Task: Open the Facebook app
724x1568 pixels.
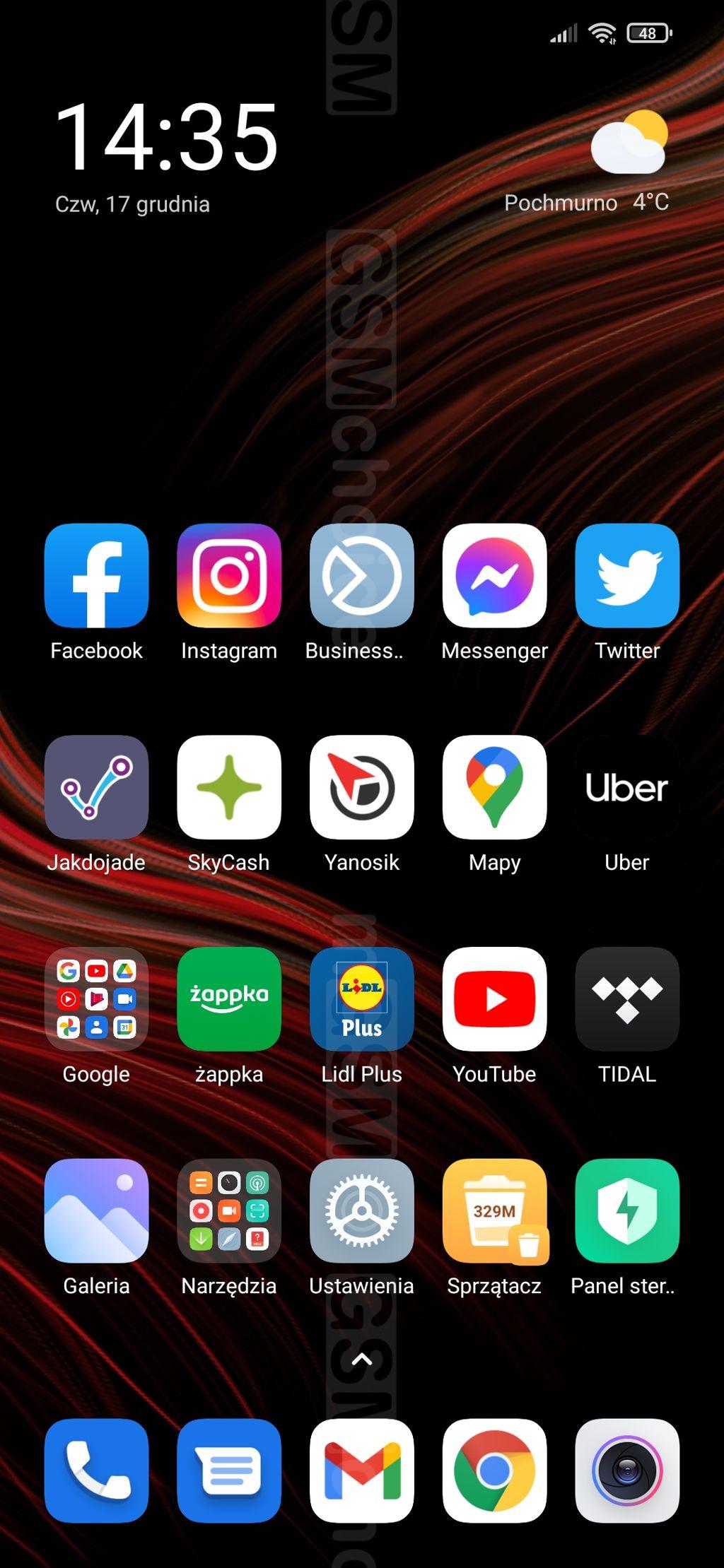Action: (x=96, y=575)
